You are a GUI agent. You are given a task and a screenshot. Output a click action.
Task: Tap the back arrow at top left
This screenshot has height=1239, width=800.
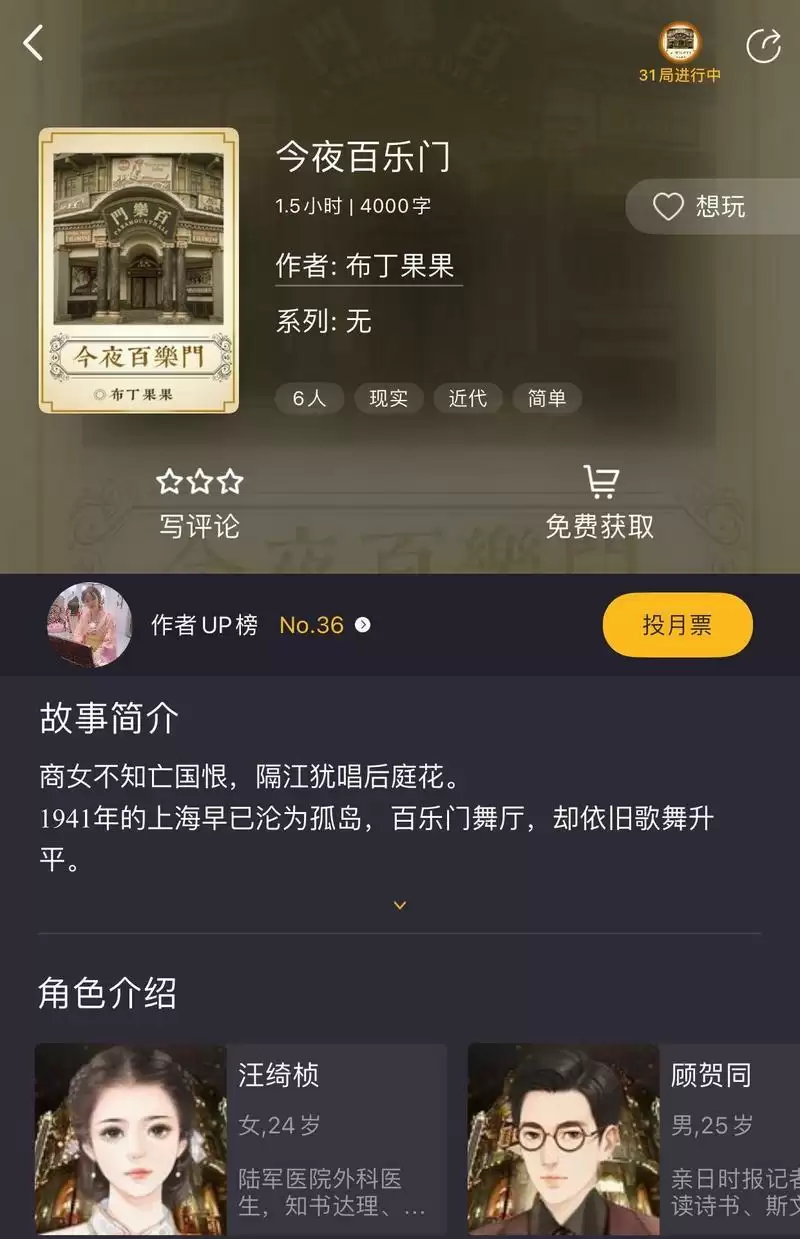33,44
